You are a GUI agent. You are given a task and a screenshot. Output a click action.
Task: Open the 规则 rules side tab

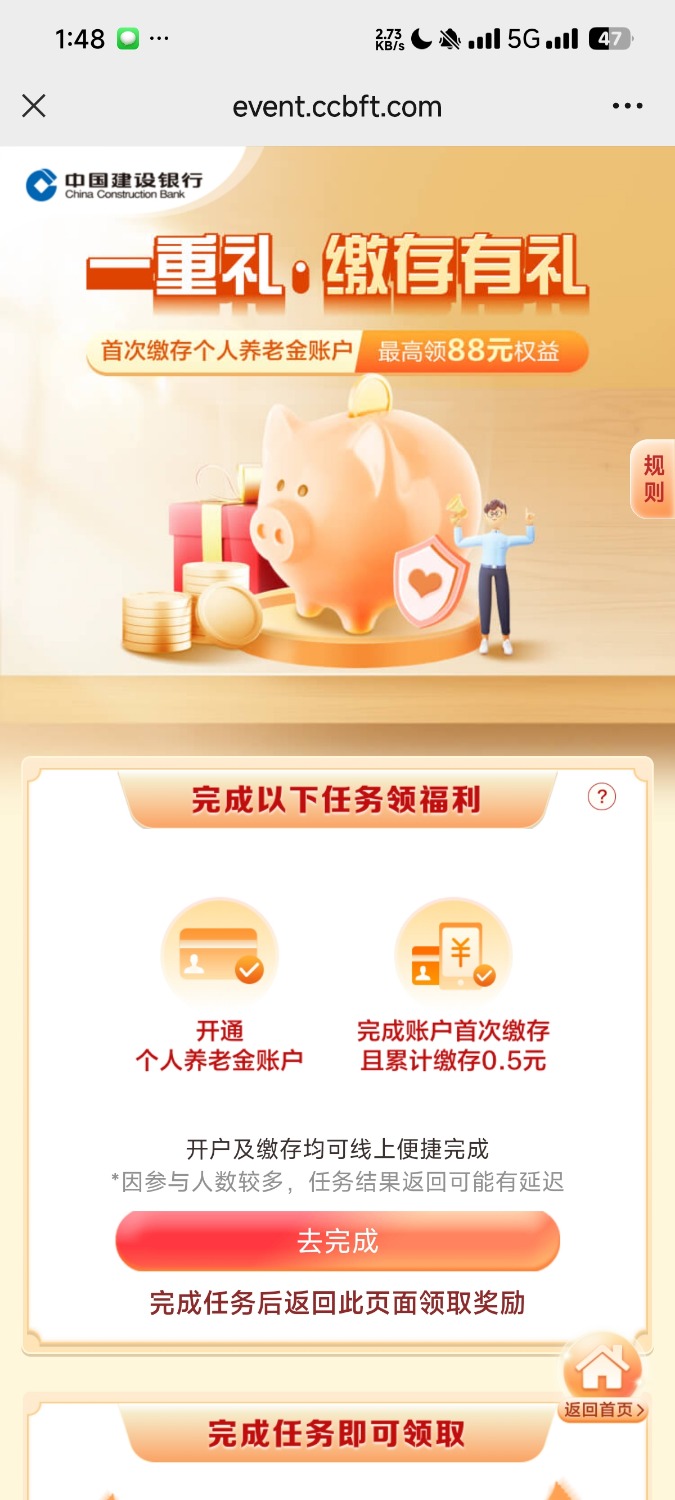tap(653, 478)
